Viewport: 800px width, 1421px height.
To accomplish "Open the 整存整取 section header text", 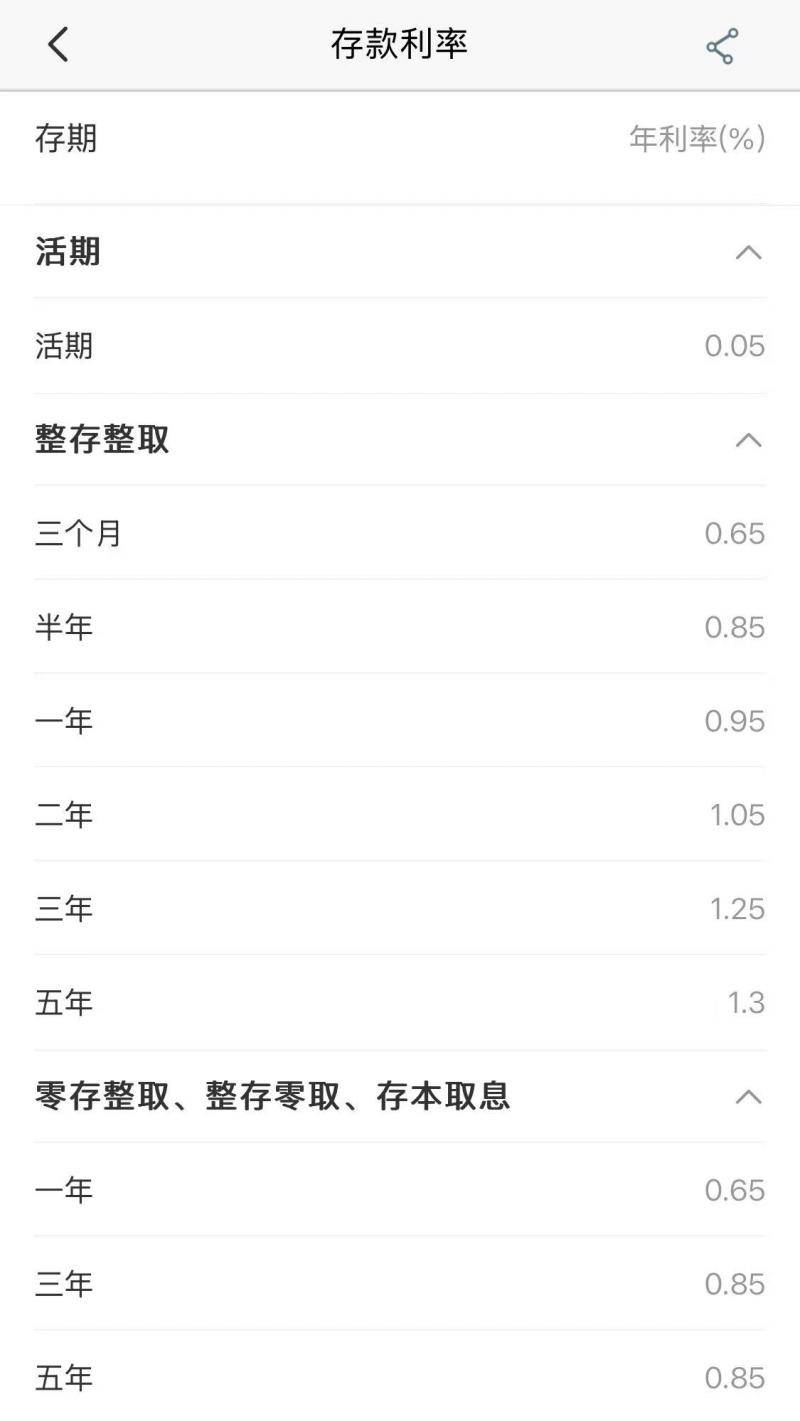I will point(102,439).
